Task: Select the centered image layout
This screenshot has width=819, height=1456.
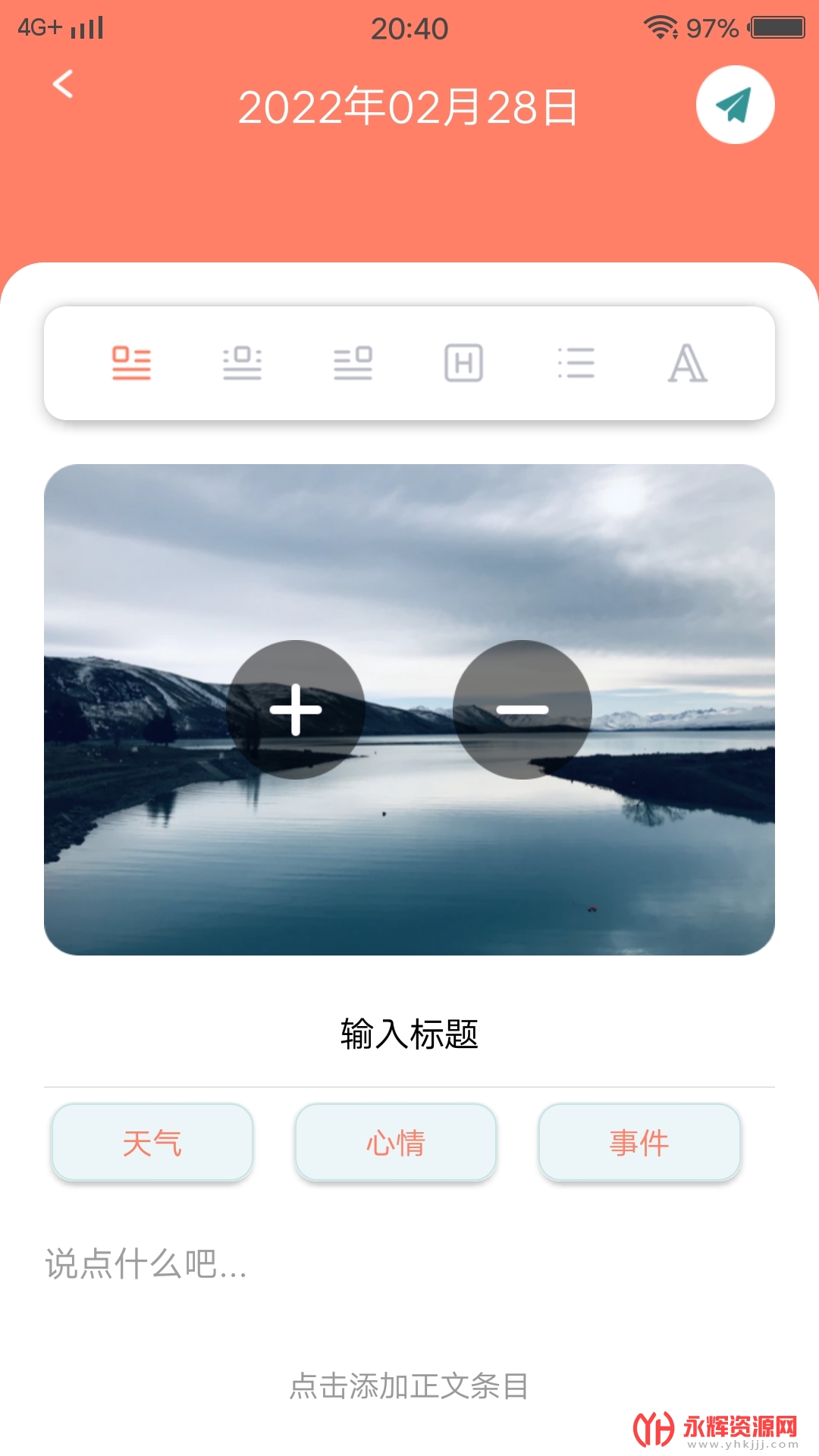Action: (x=242, y=363)
